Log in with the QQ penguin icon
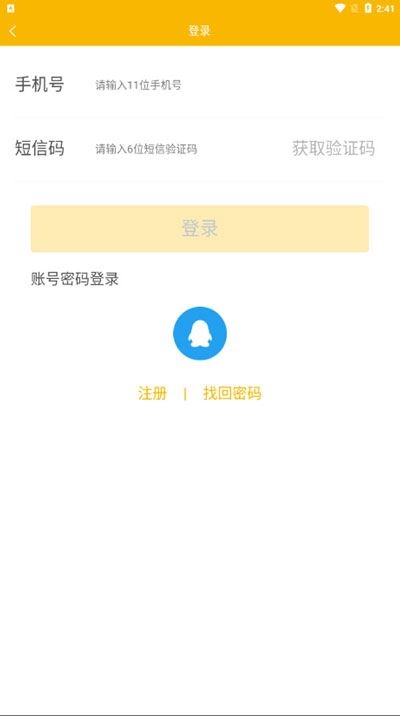 coord(200,333)
